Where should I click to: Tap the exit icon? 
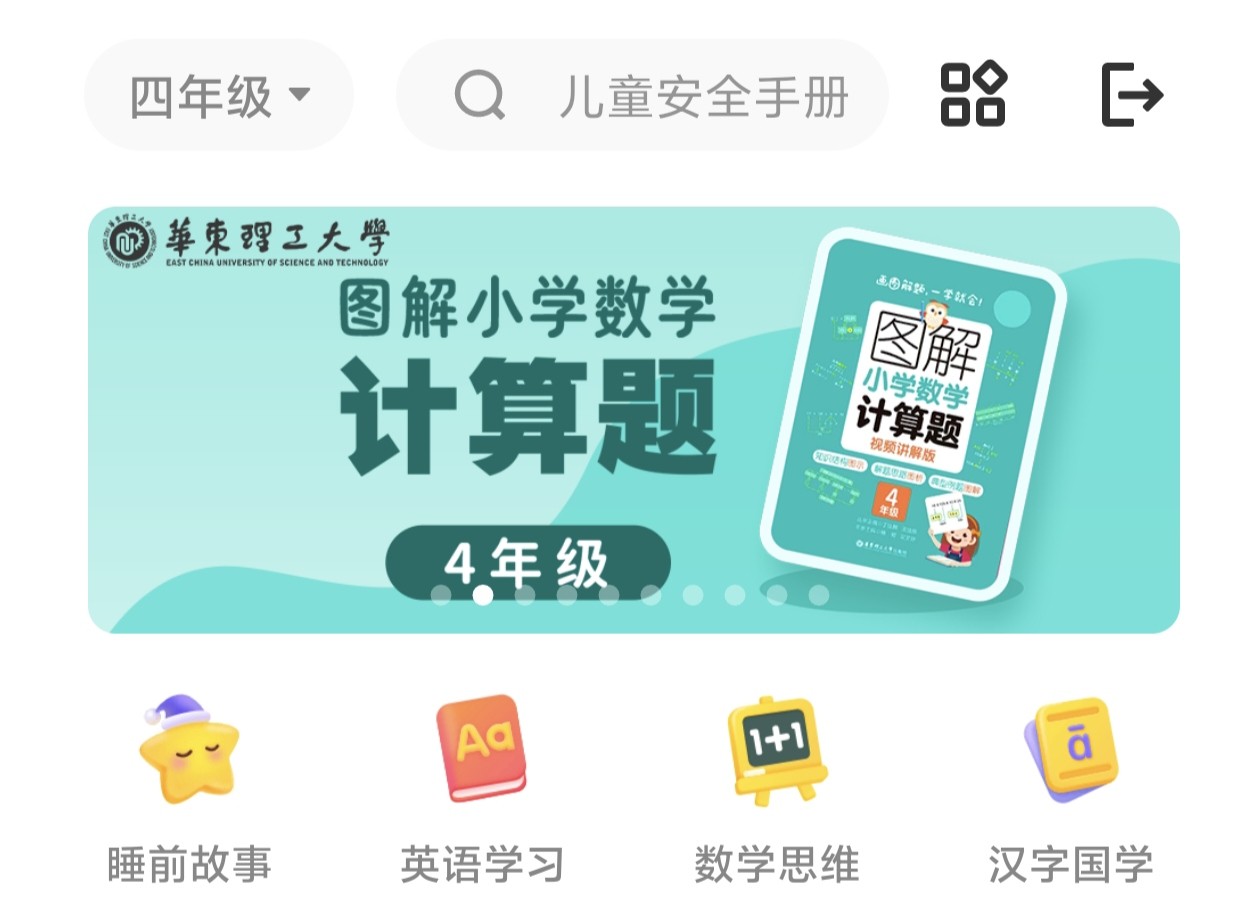click(1132, 95)
